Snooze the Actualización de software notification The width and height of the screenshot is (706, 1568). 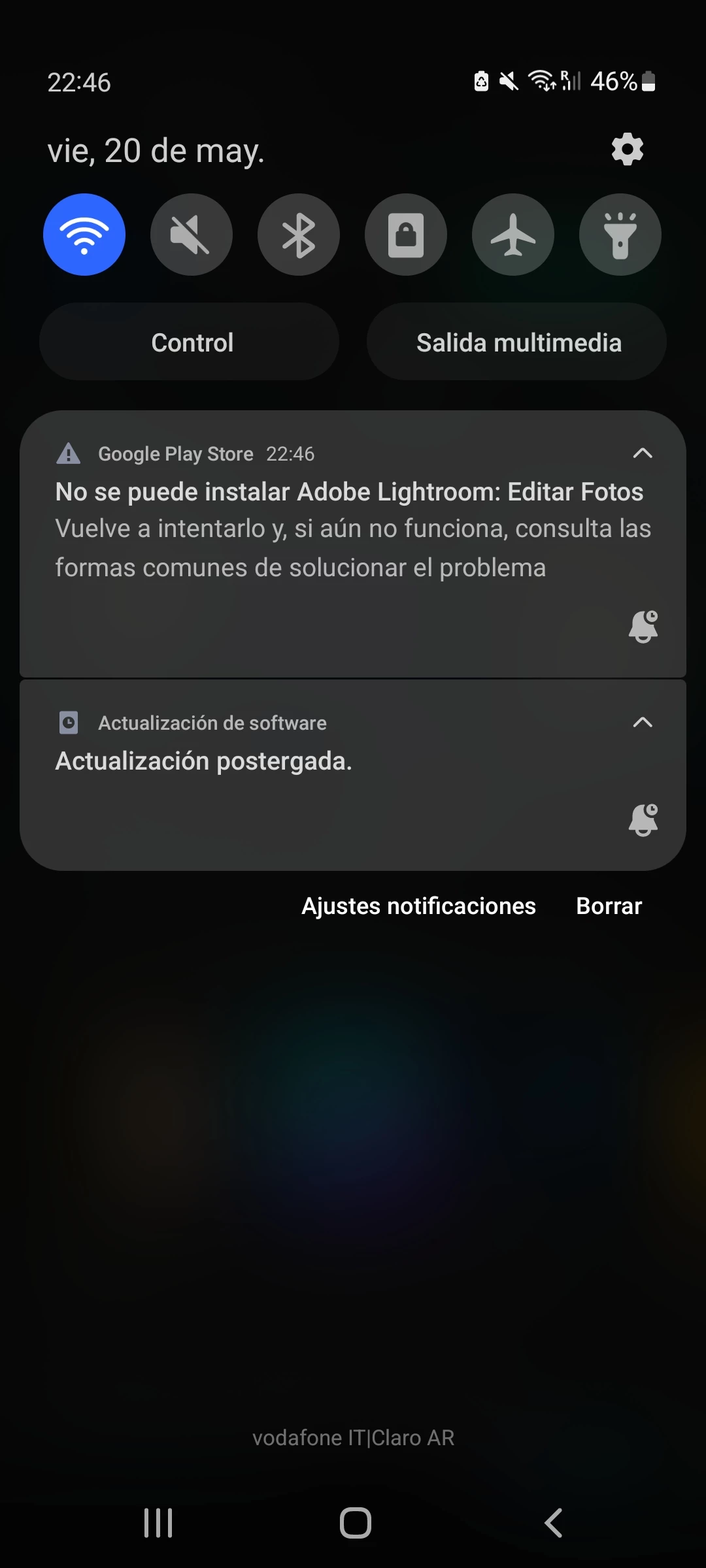coord(643,821)
